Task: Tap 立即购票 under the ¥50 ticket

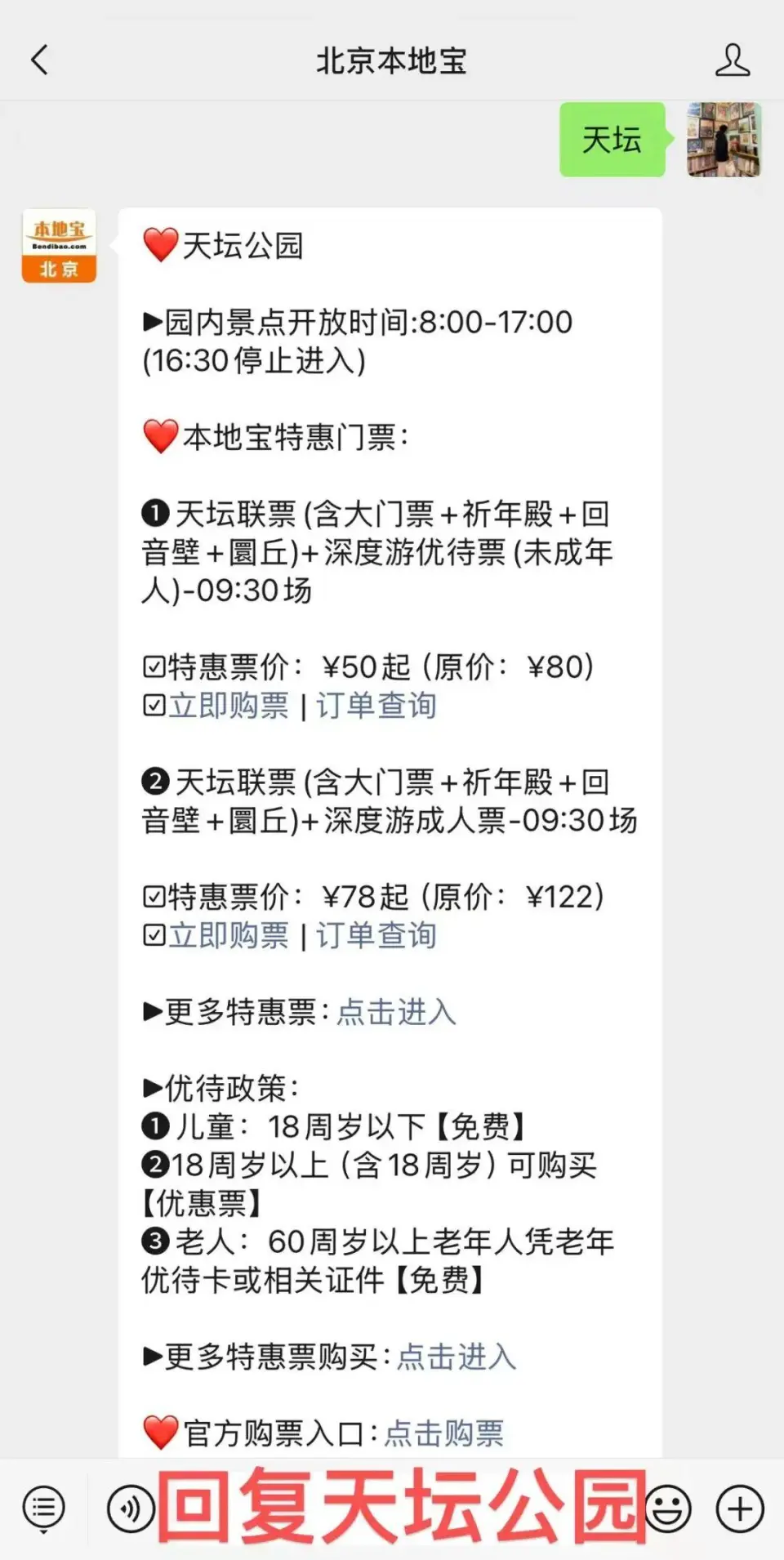Action: pyautogui.click(x=229, y=706)
